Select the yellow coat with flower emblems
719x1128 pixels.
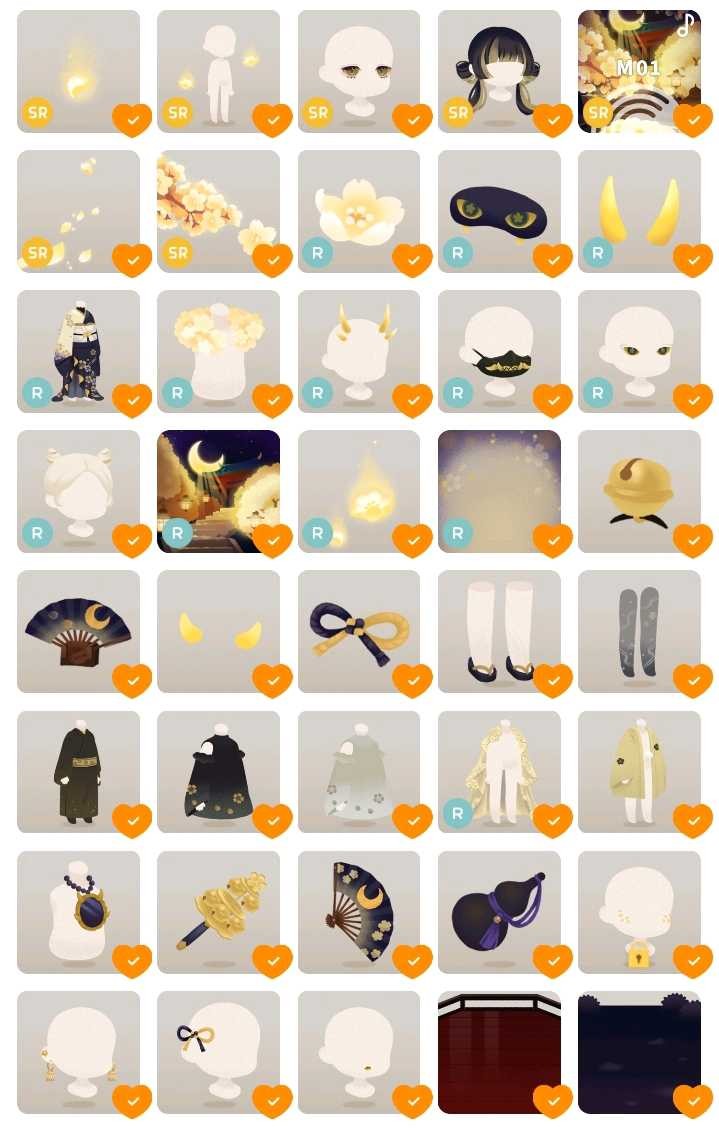click(x=638, y=771)
